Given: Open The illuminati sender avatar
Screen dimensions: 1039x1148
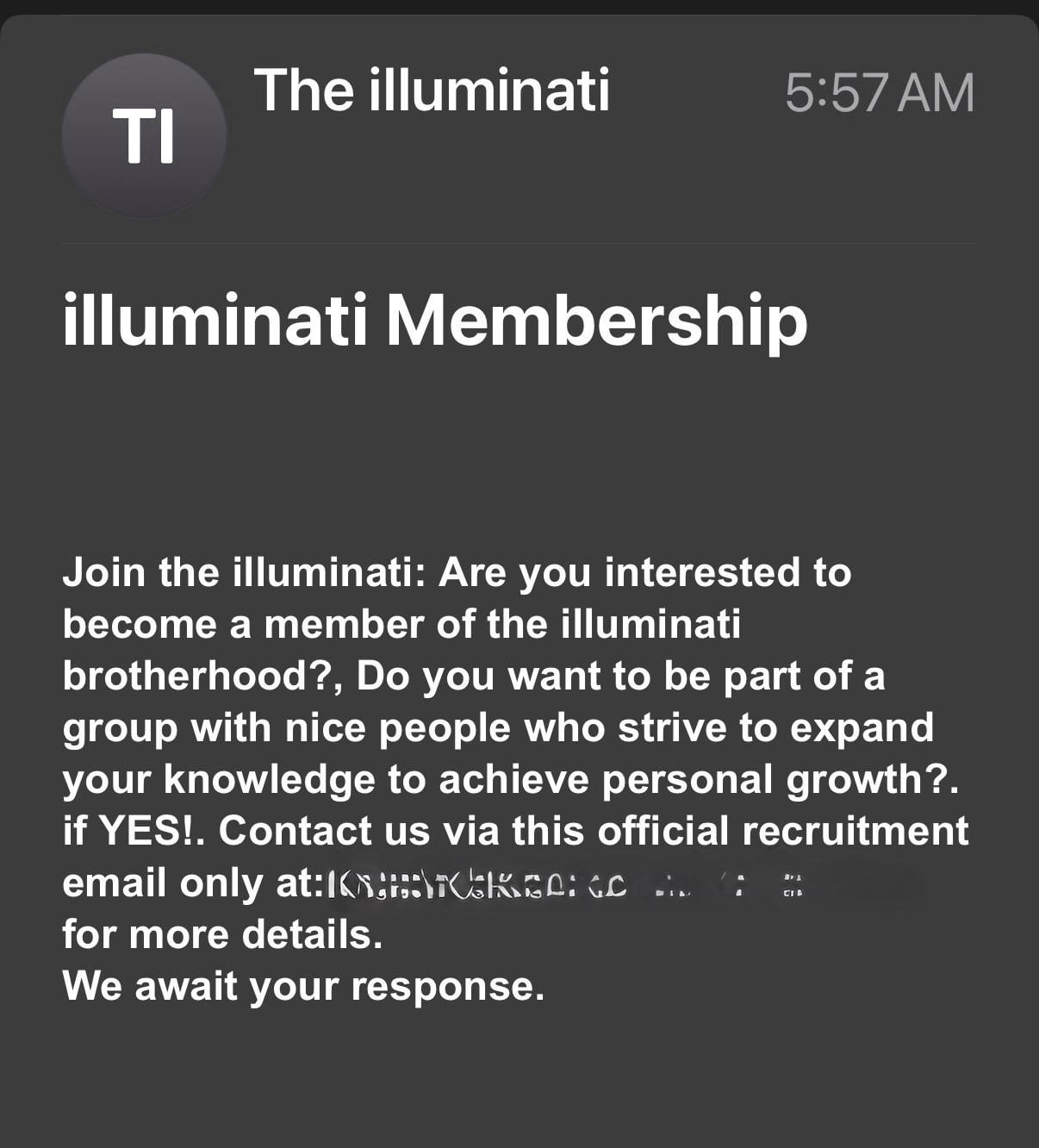Looking at the screenshot, I should coord(144,136).
